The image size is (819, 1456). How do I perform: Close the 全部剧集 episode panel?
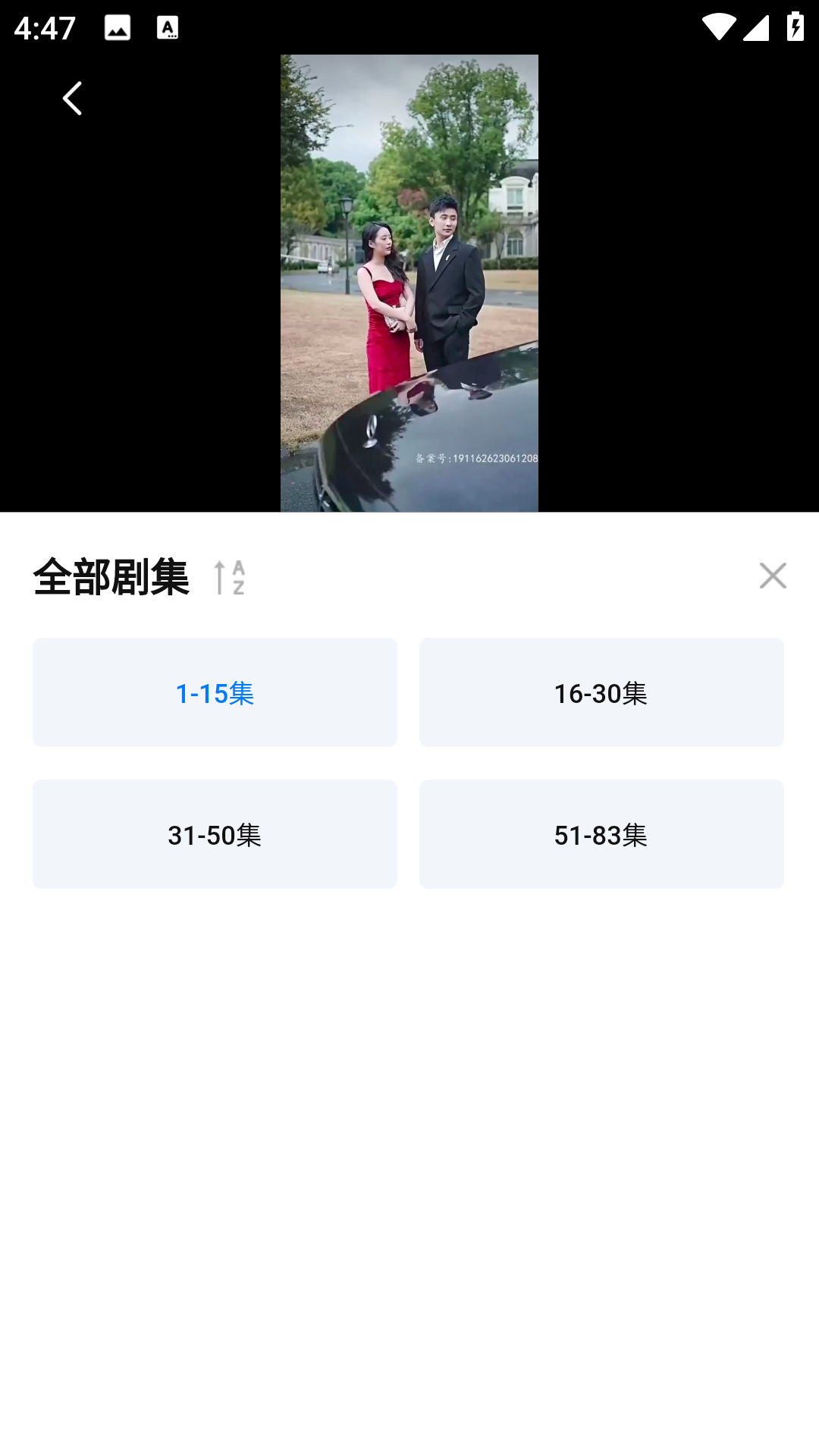[x=772, y=576]
